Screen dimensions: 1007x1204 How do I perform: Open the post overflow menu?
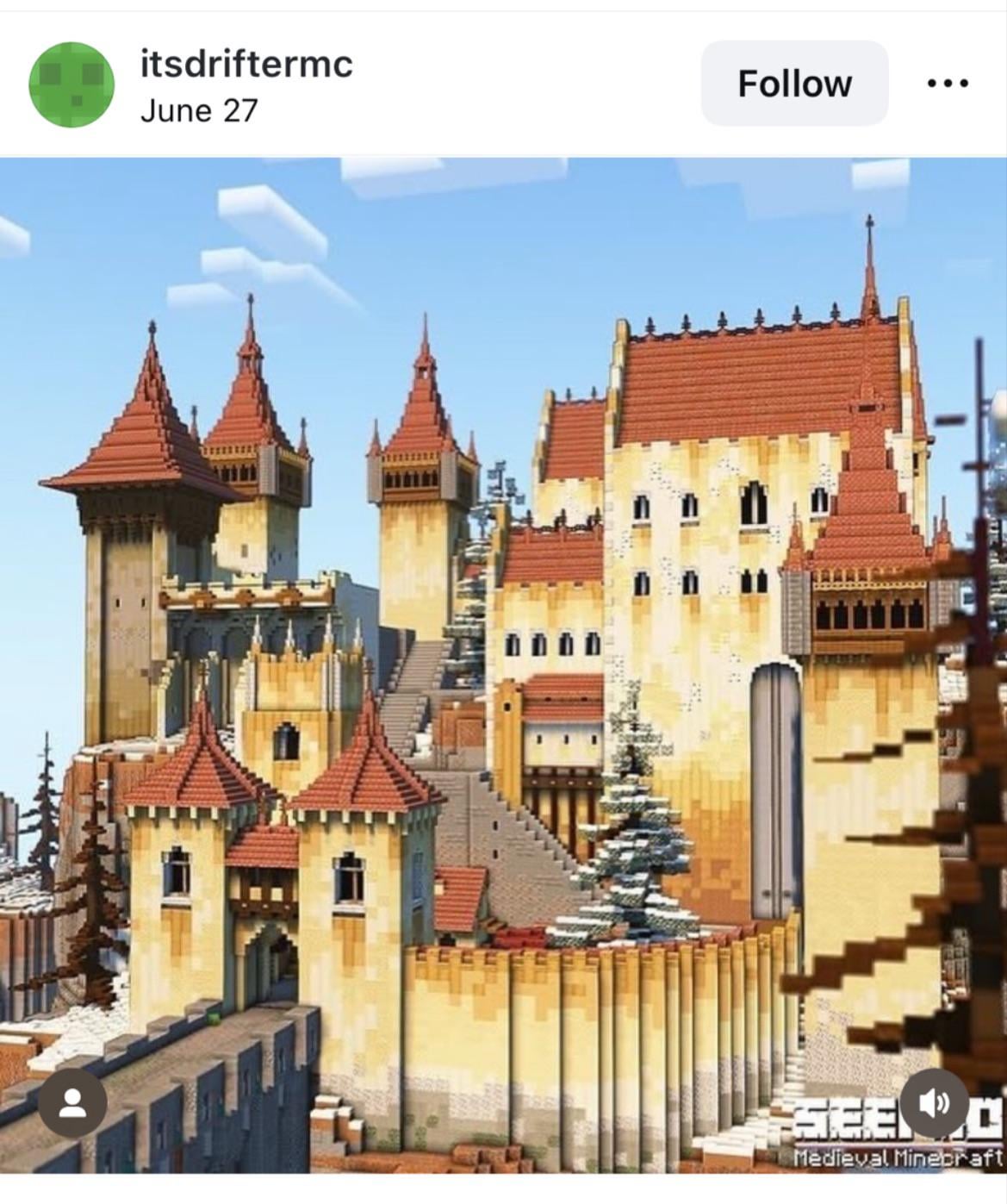coord(948,84)
